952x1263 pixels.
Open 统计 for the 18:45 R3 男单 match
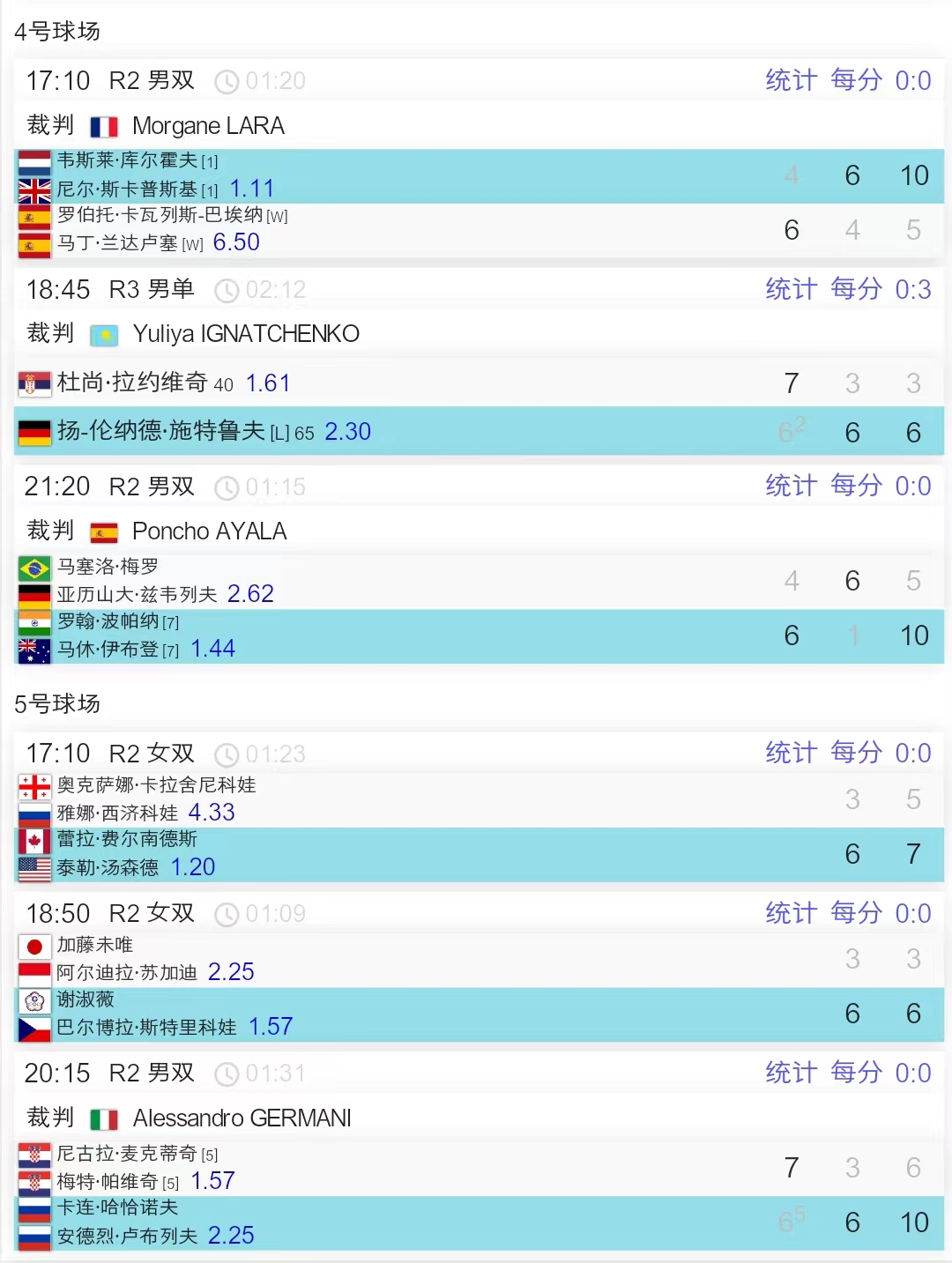click(791, 289)
